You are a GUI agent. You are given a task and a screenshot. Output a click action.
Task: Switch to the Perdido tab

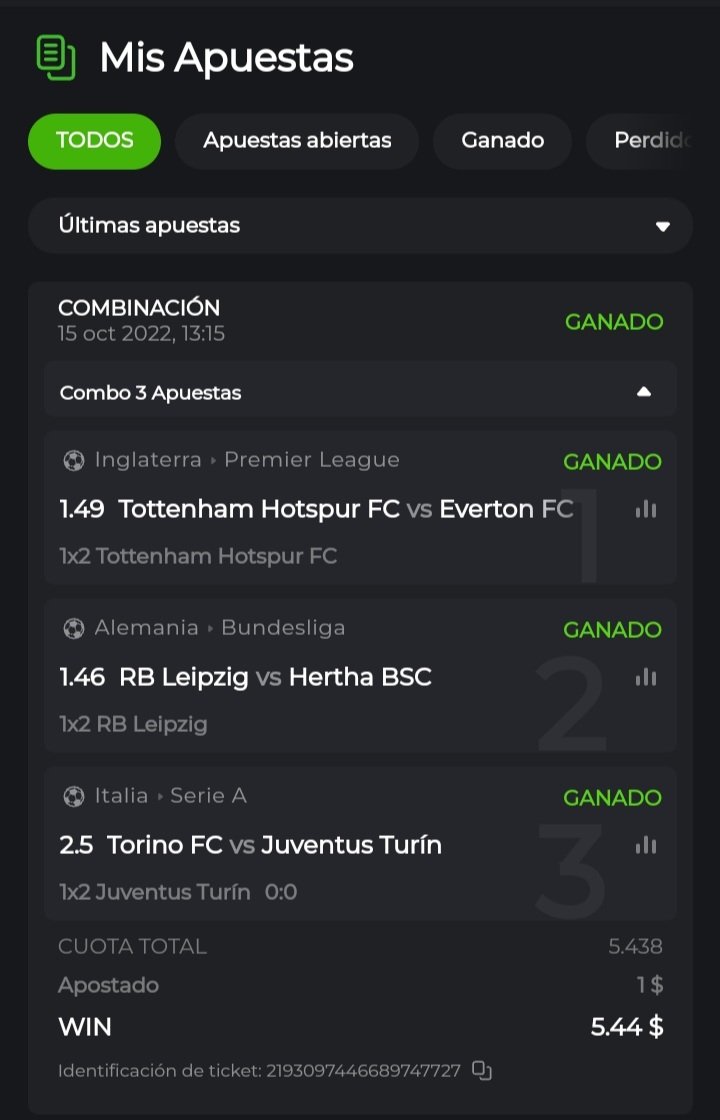coord(650,141)
